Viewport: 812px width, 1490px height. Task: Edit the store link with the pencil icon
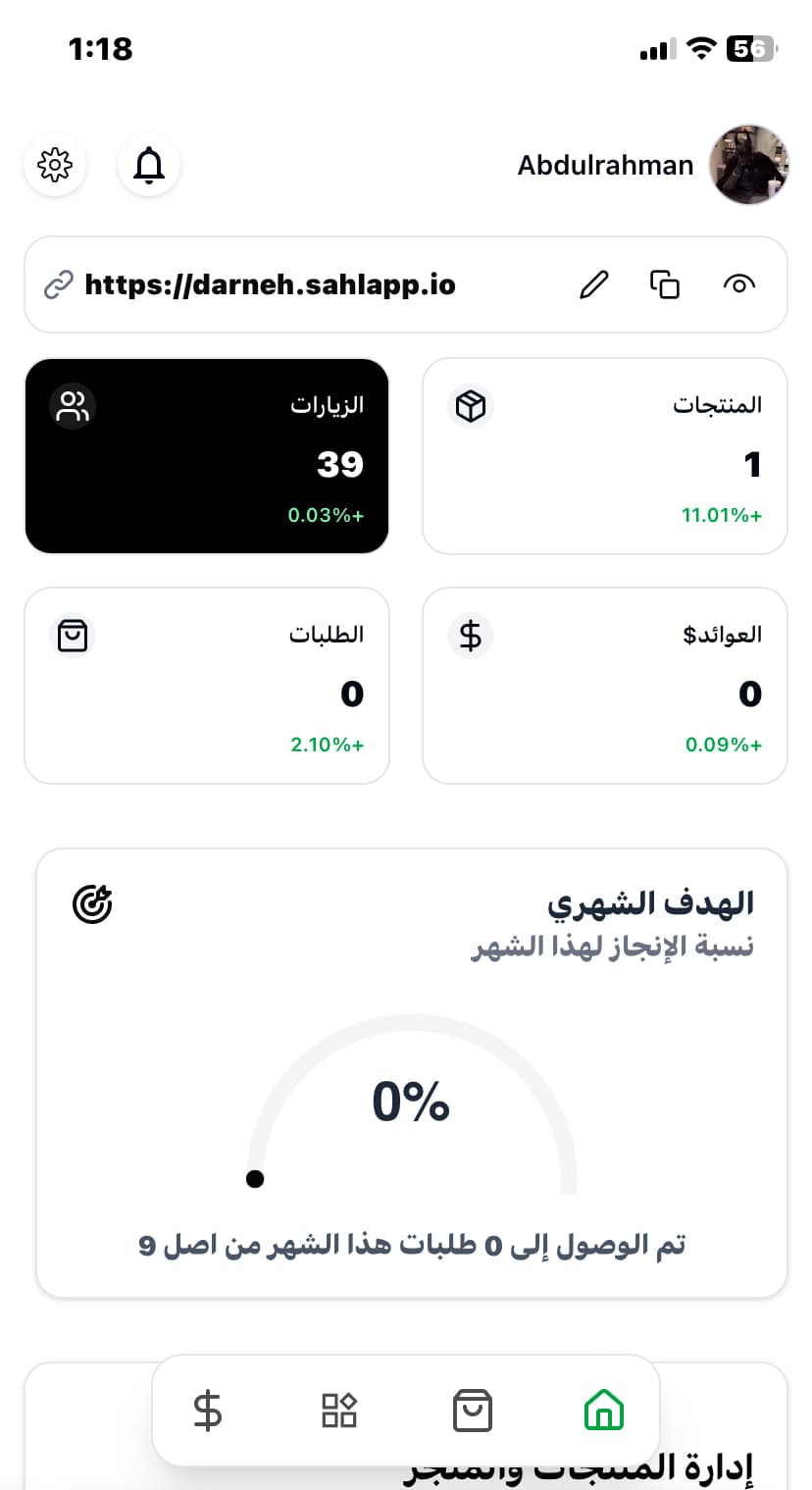594,284
